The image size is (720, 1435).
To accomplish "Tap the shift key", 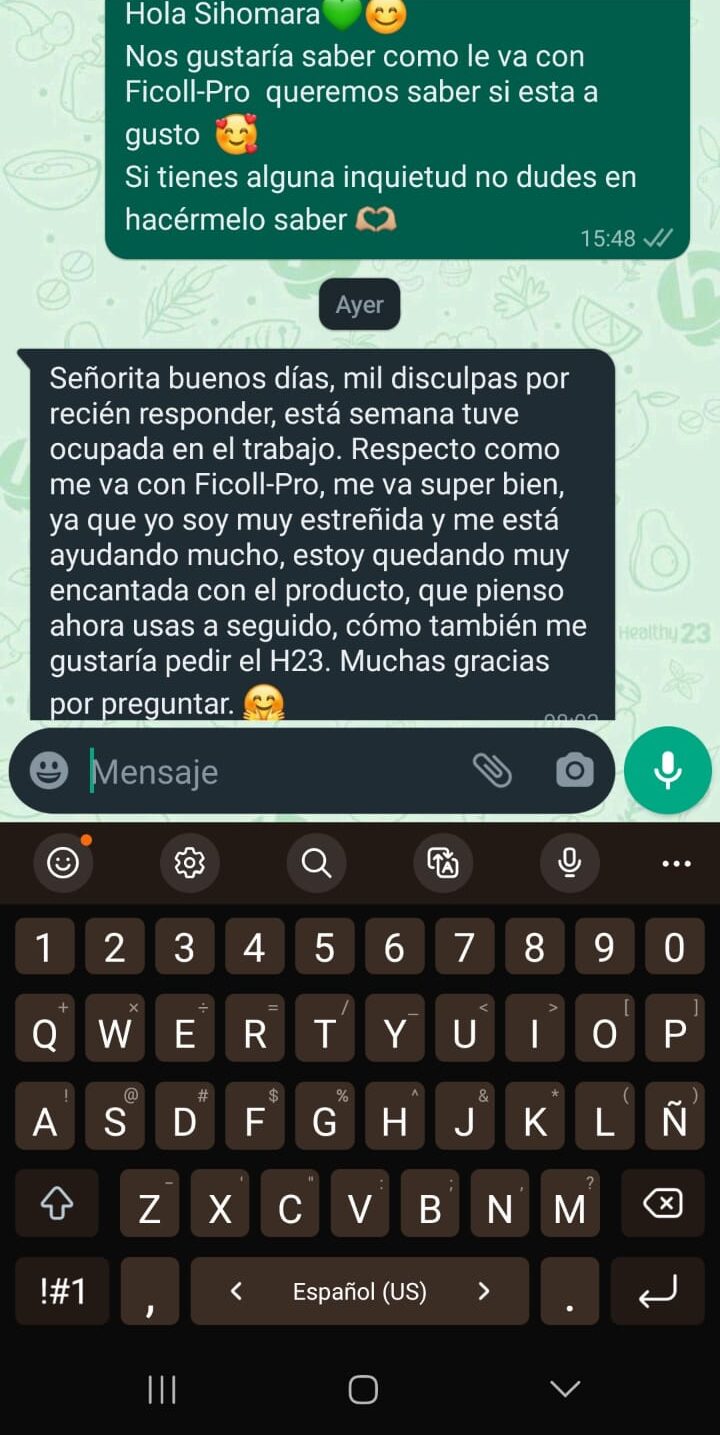I will point(57,1205).
